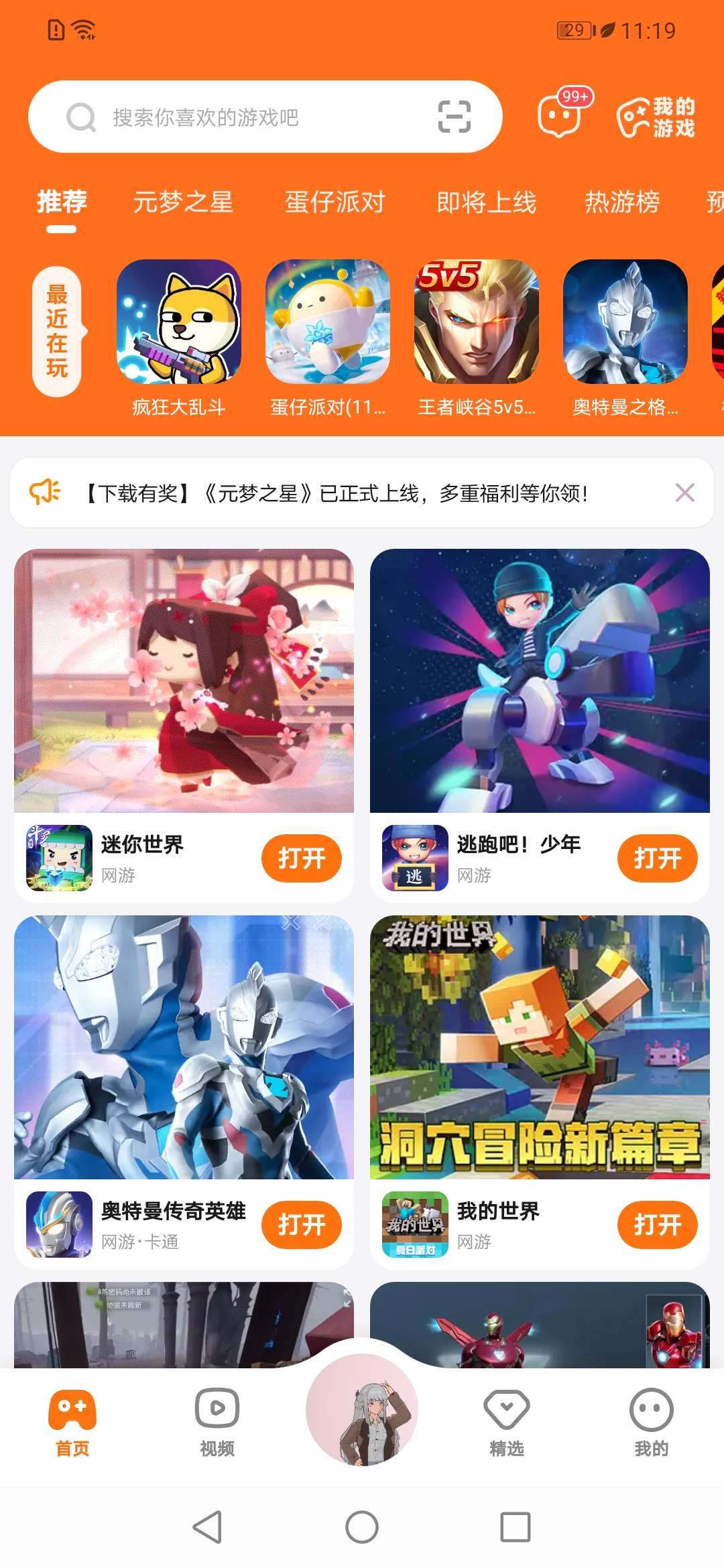
Task: Switch to the 蛋仔派对 tab
Action: click(335, 202)
